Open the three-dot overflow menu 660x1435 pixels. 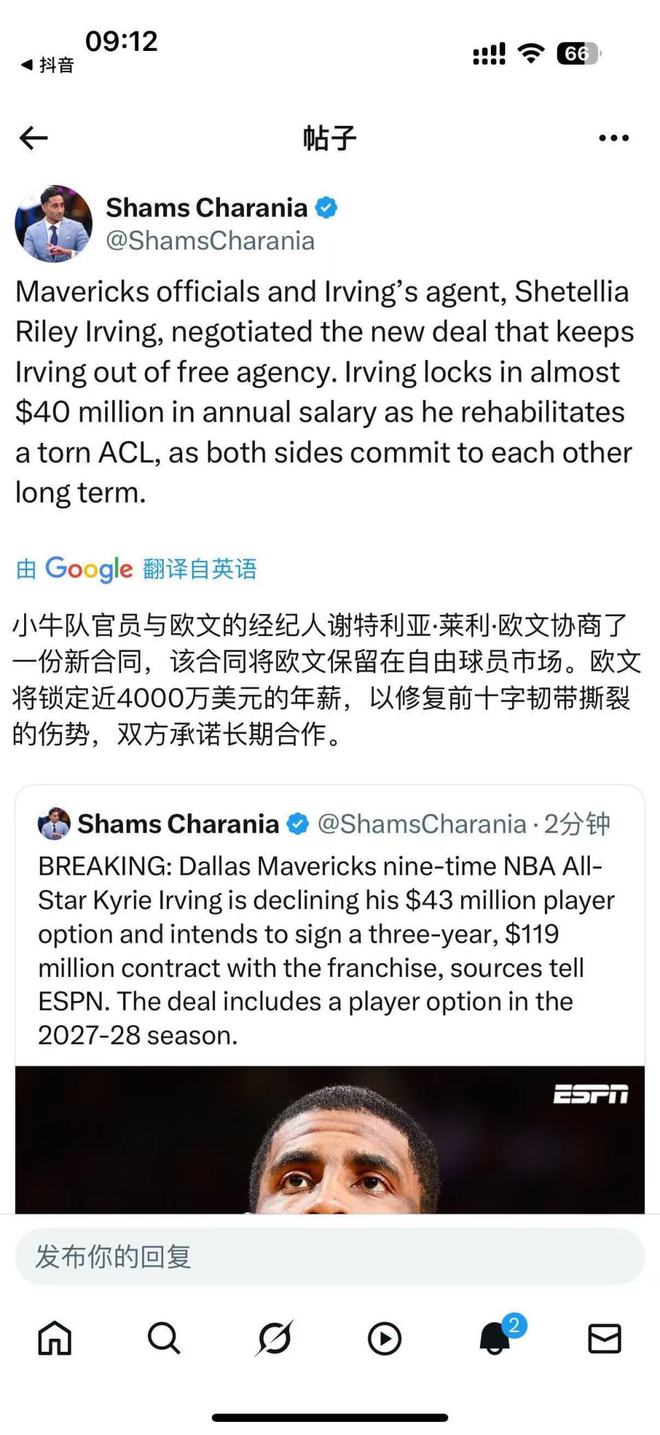coord(613,138)
